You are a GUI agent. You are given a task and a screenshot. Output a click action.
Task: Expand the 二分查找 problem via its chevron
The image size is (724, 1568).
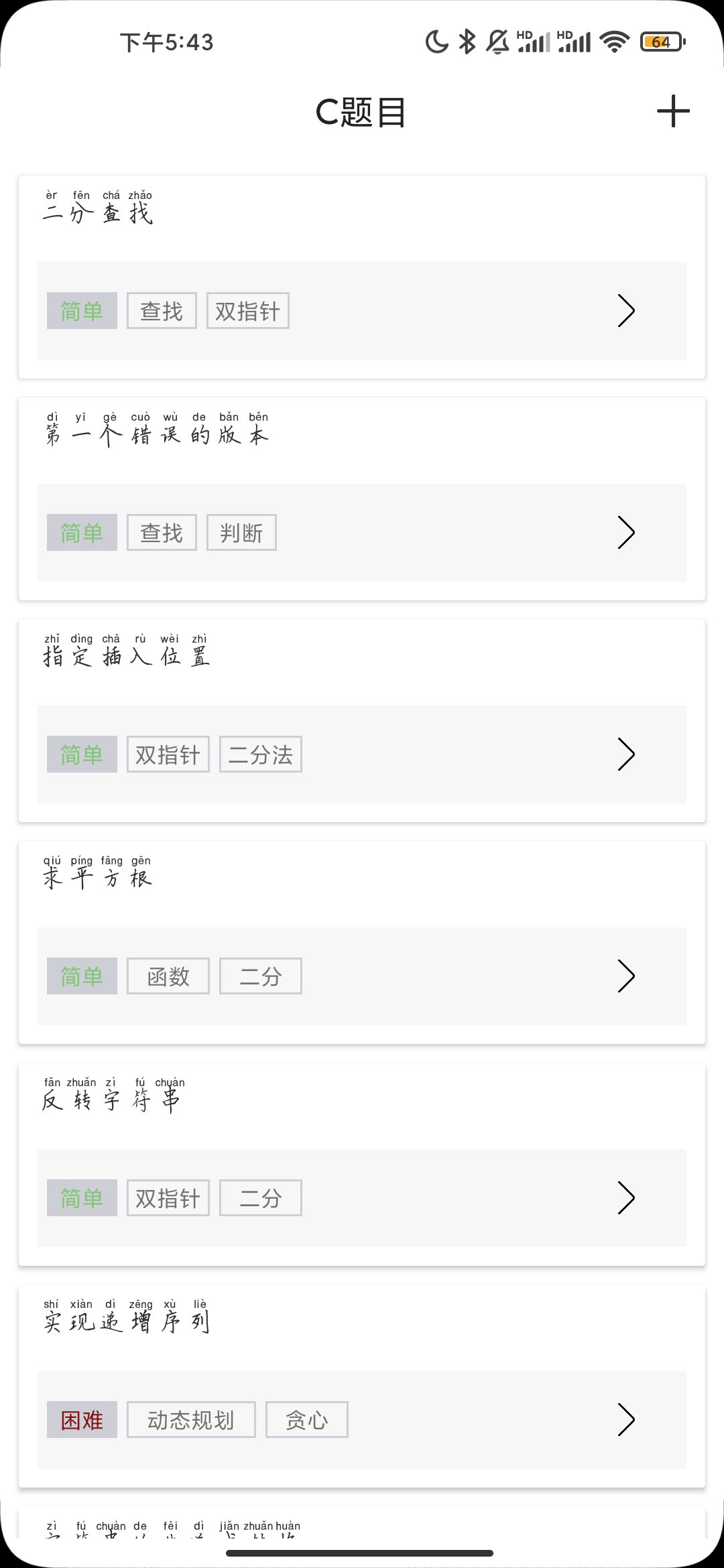pyautogui.click(x=625, y=310)
